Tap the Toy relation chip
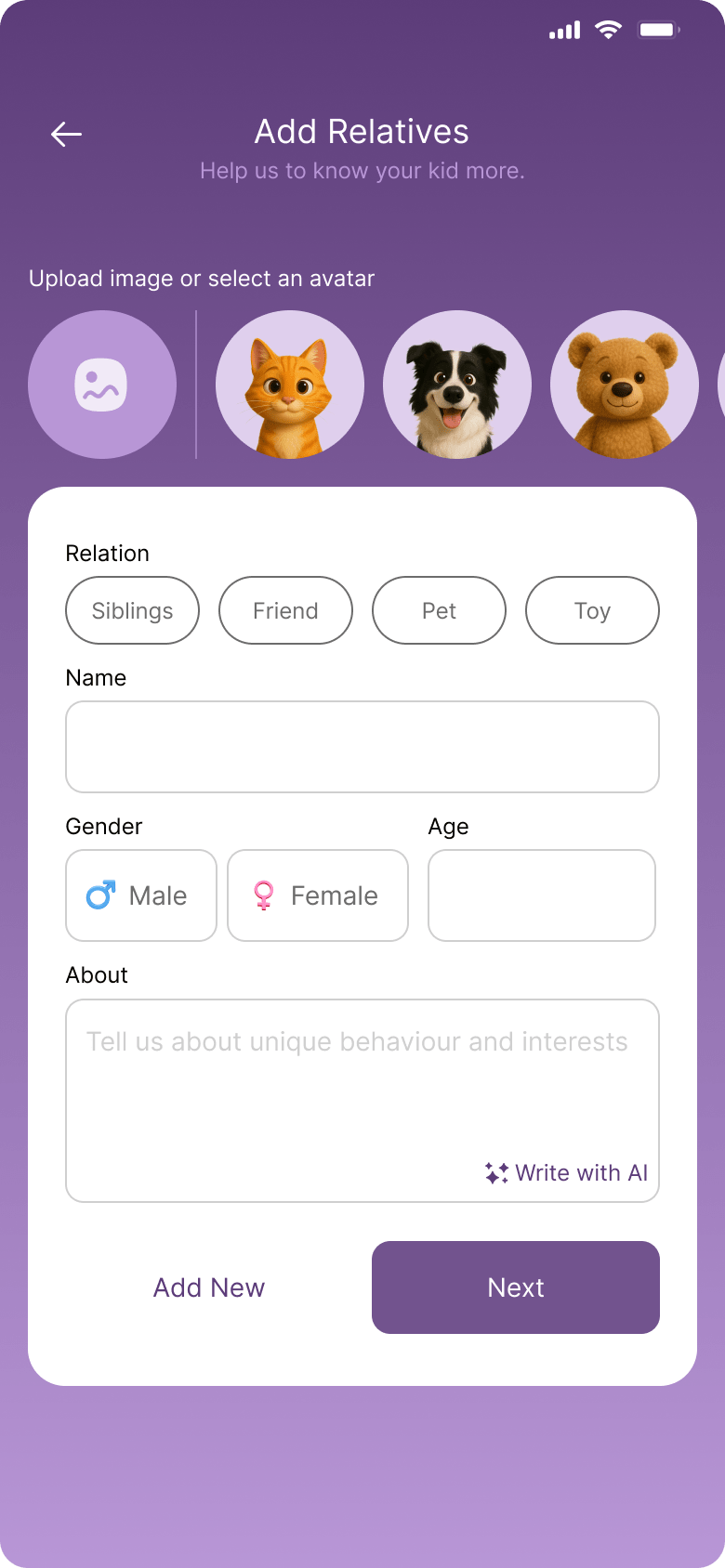 [592, 610]
